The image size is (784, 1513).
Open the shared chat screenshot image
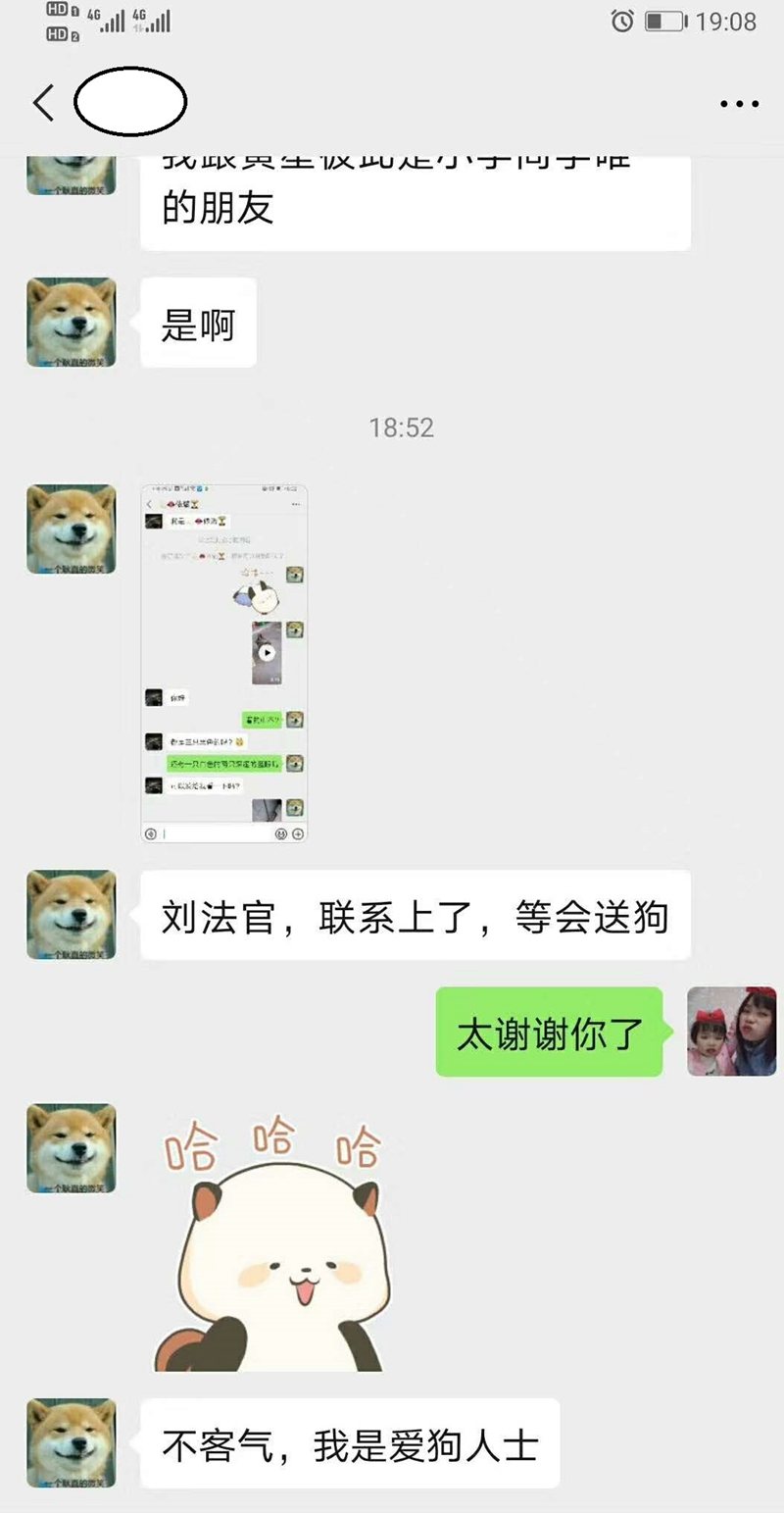point(224,663)
